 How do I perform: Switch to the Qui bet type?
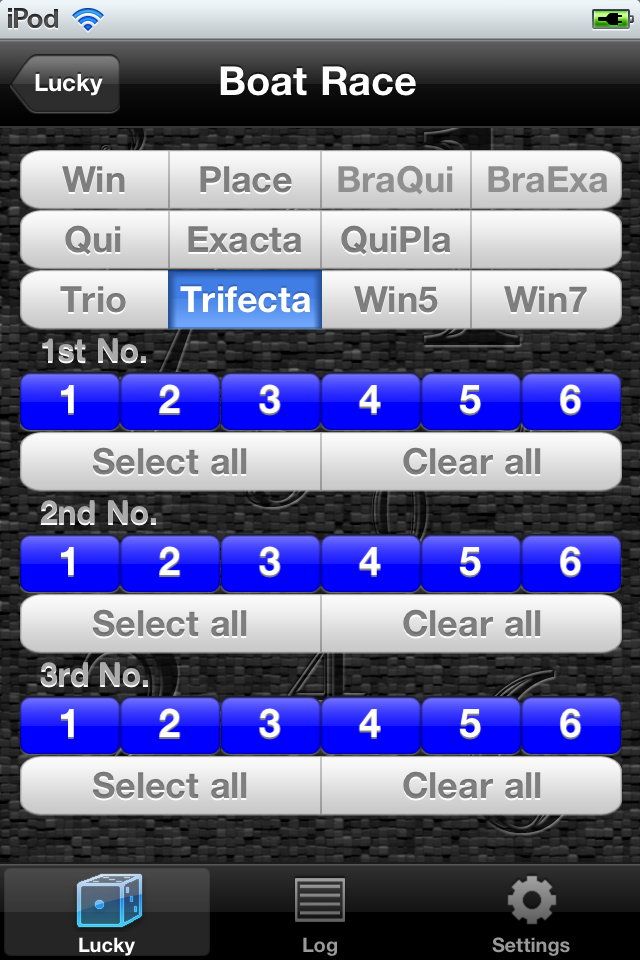95,240
